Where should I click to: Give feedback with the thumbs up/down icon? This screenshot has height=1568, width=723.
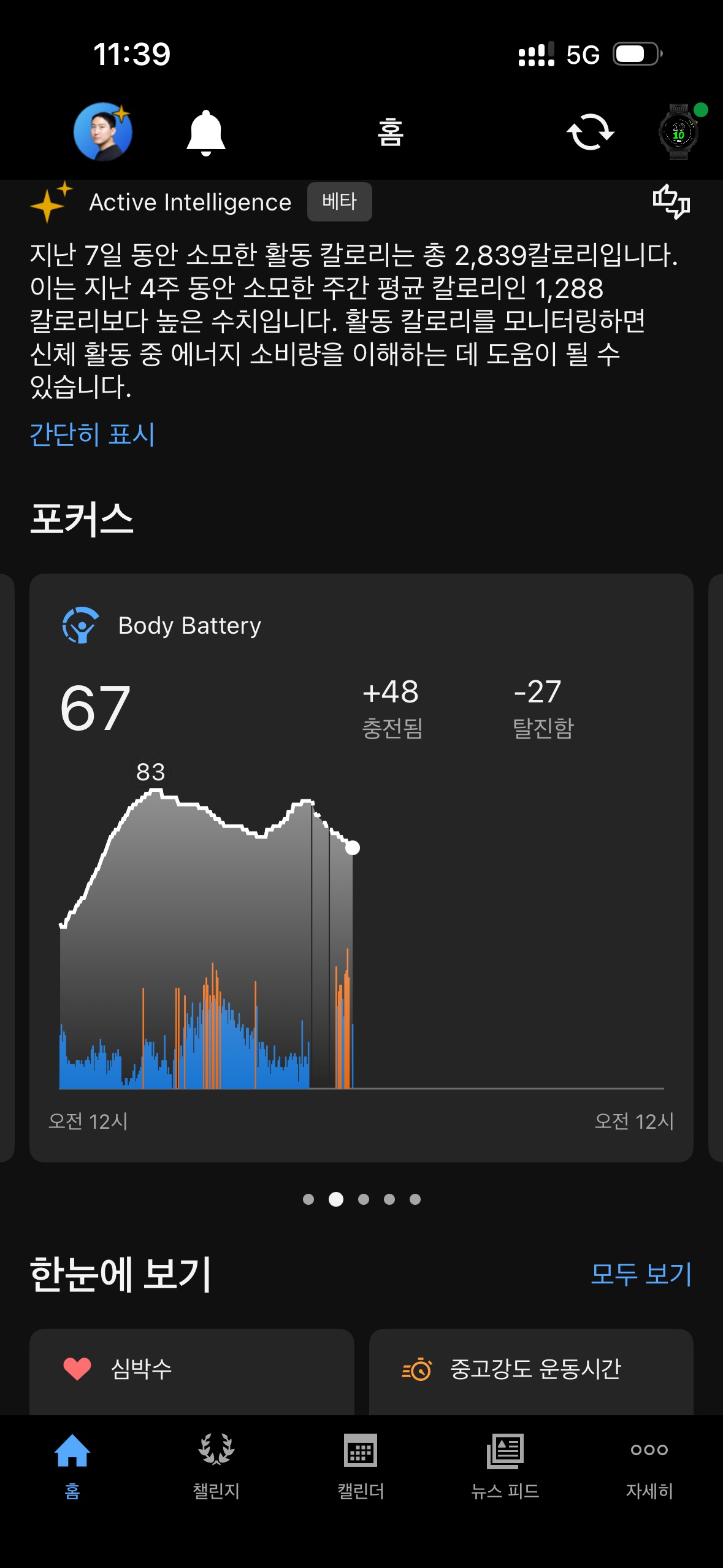click(x=673, y=203)
